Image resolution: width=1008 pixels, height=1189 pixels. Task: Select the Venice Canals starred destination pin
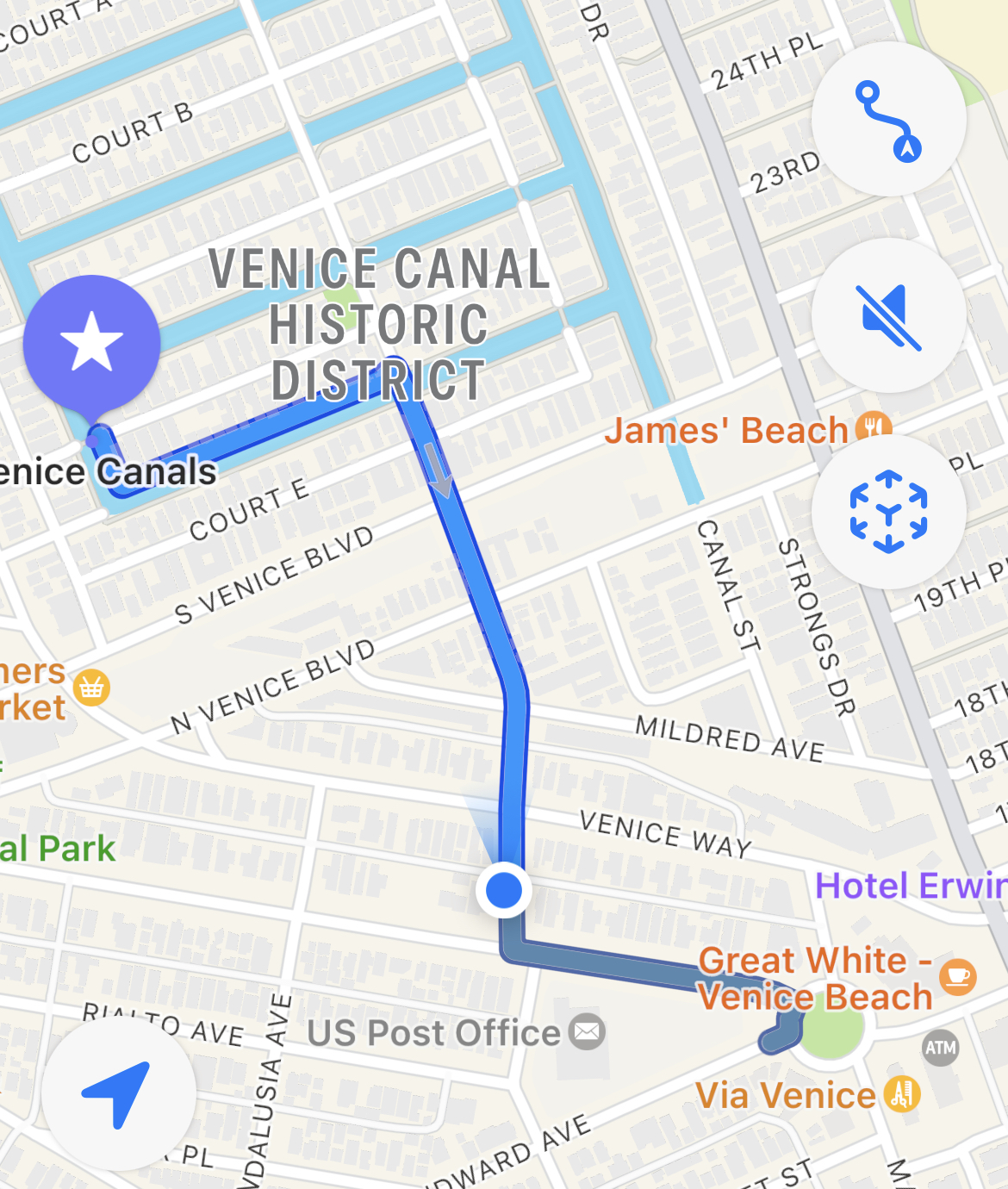[92, 344]
